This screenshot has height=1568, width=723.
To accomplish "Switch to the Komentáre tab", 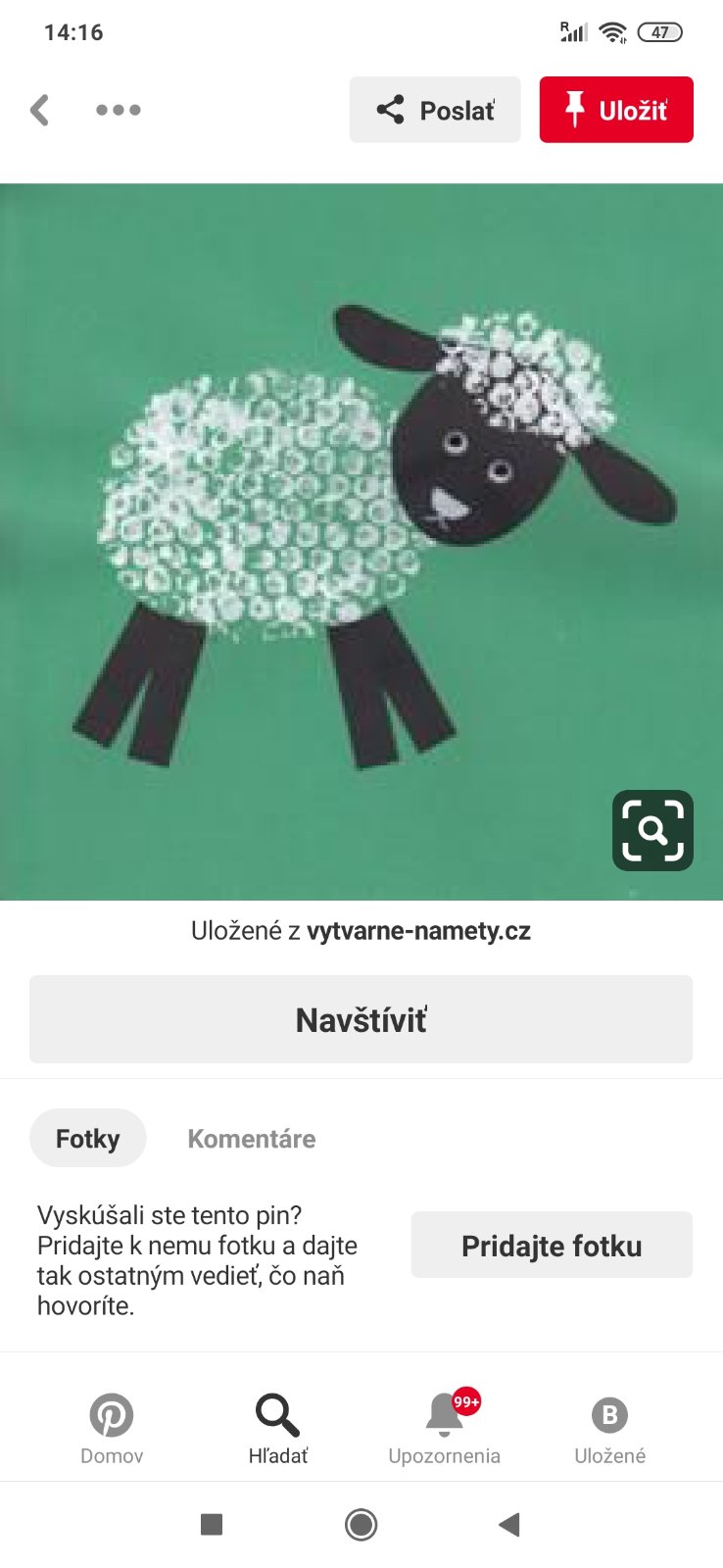I will pyautogui.click(x=252, y=1139).
